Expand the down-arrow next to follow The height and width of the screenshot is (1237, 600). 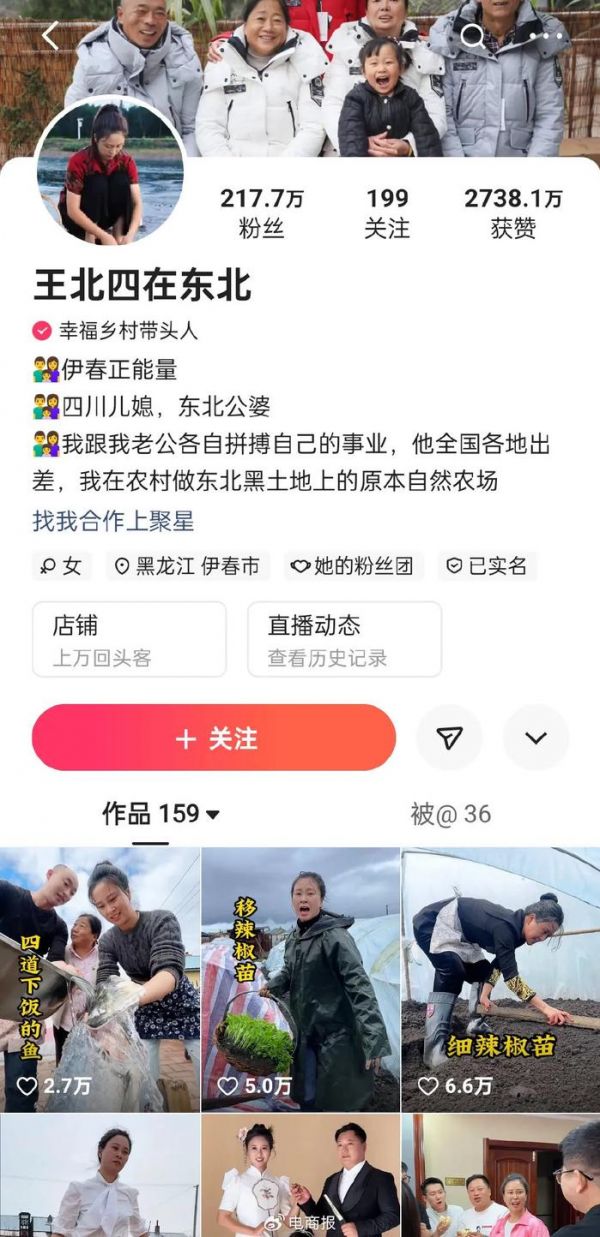(x=536, y=738)
